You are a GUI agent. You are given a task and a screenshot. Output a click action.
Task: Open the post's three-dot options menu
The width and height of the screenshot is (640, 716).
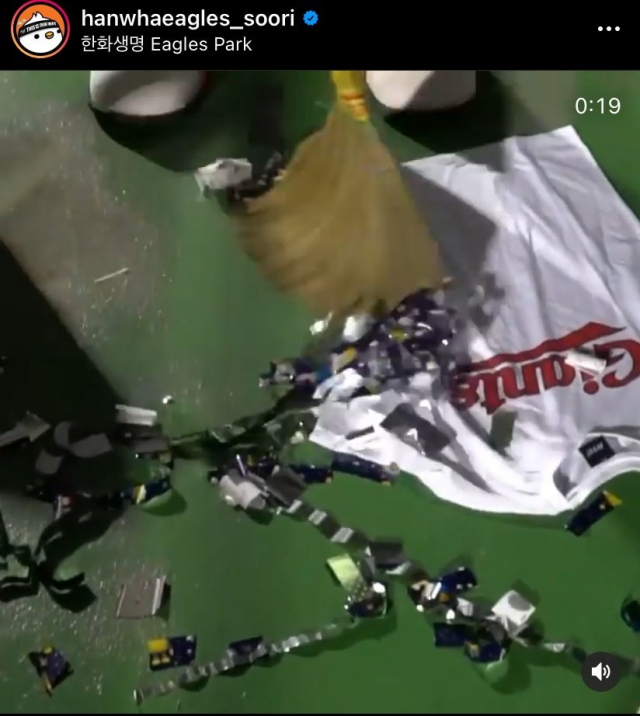[608, 29]
